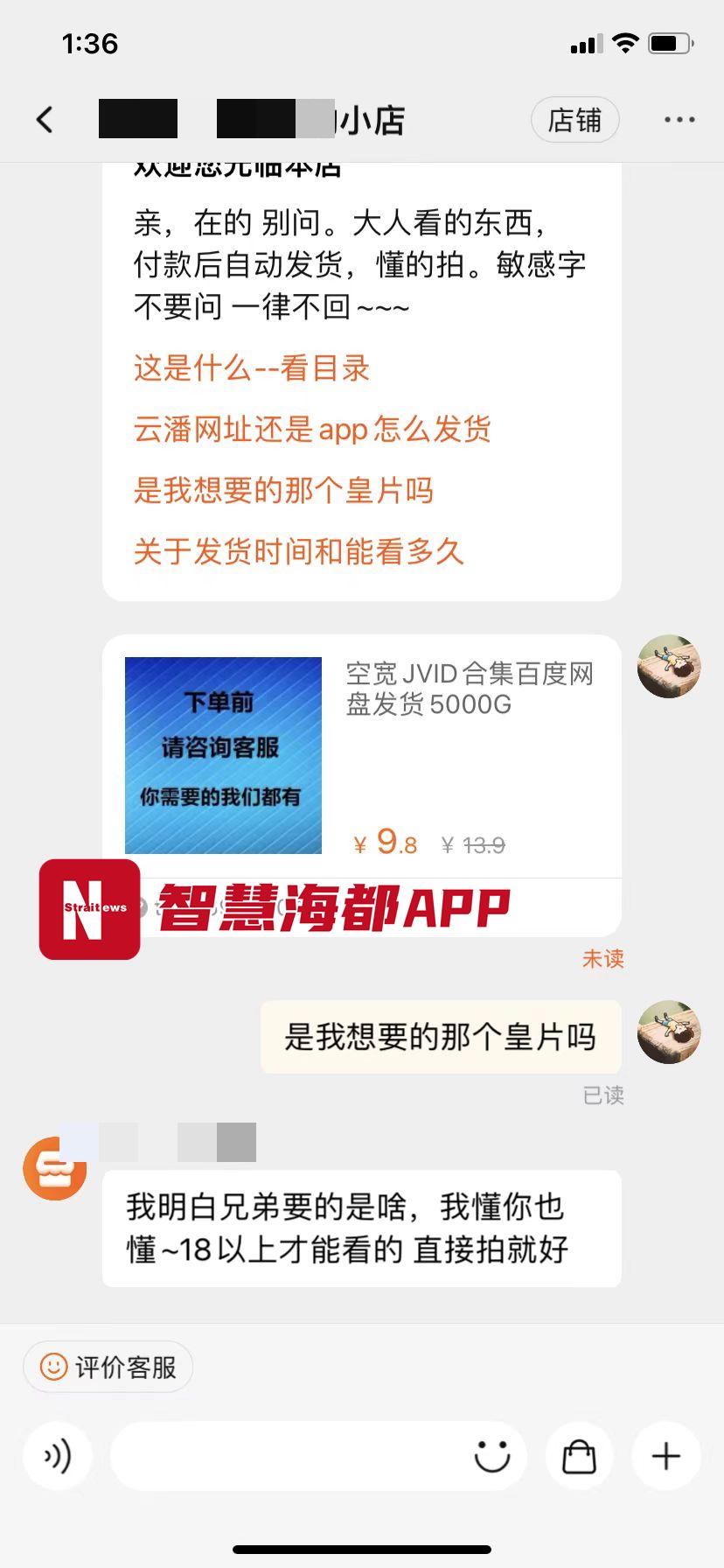This screenshot has width=724, height=1568.
Task: Tap the 是我想要的那个皇片吗 quick question
Action: click(283, 491)
